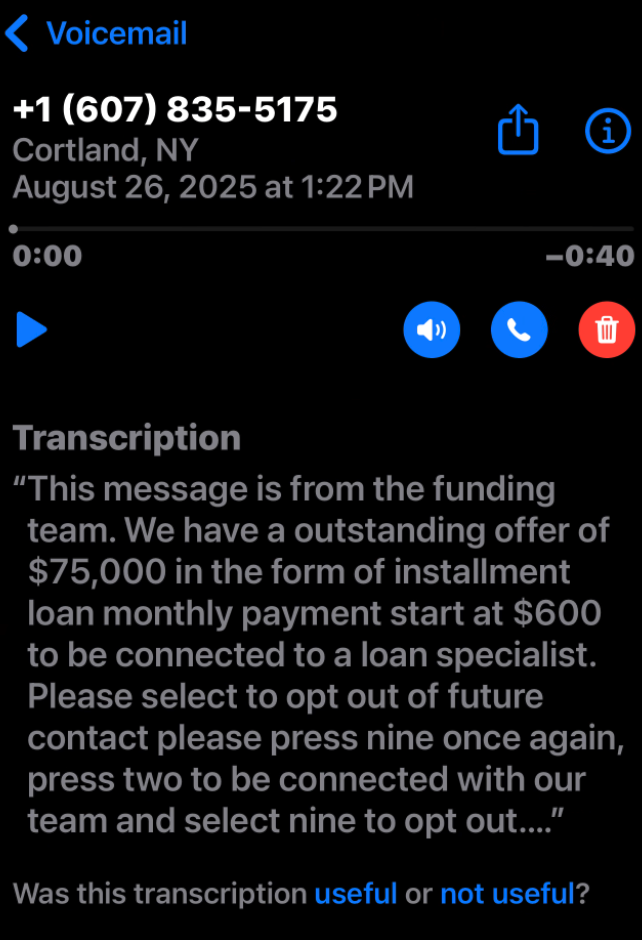Open the info details for this caller

click(607, 131)
